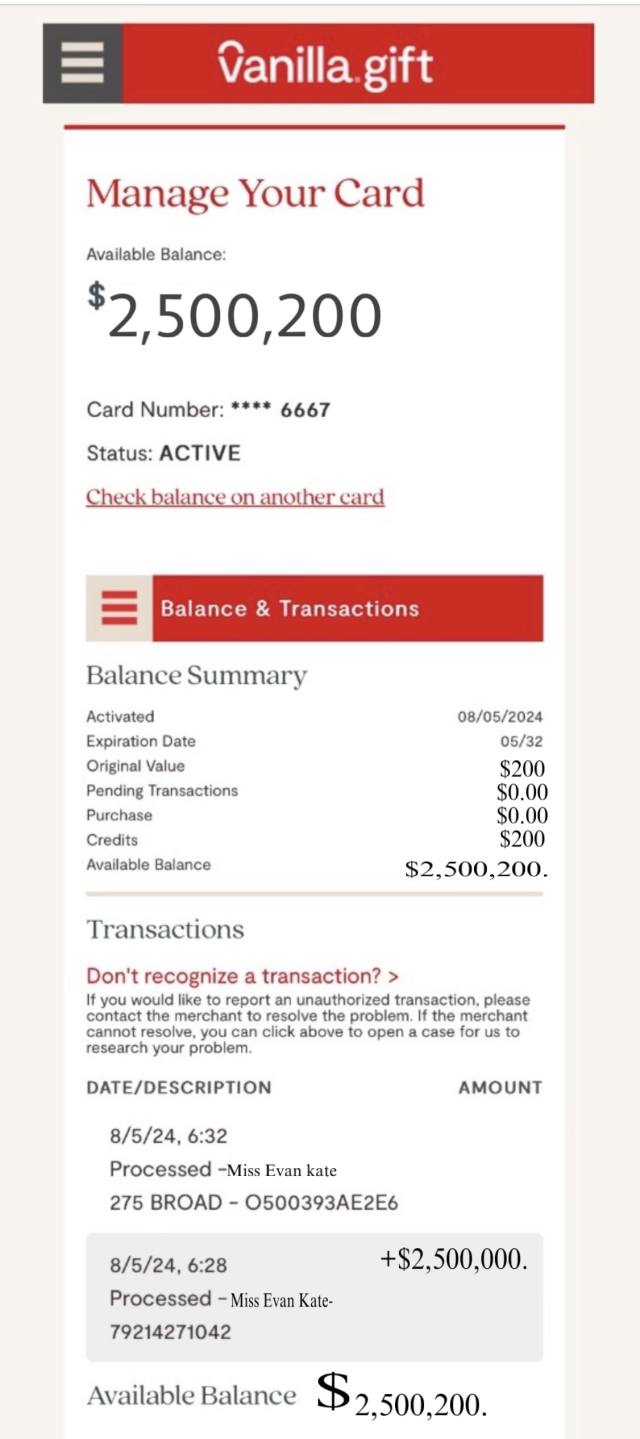Check balance on another card
Screen dimensions: 640x1439
(x=235, y=497)
